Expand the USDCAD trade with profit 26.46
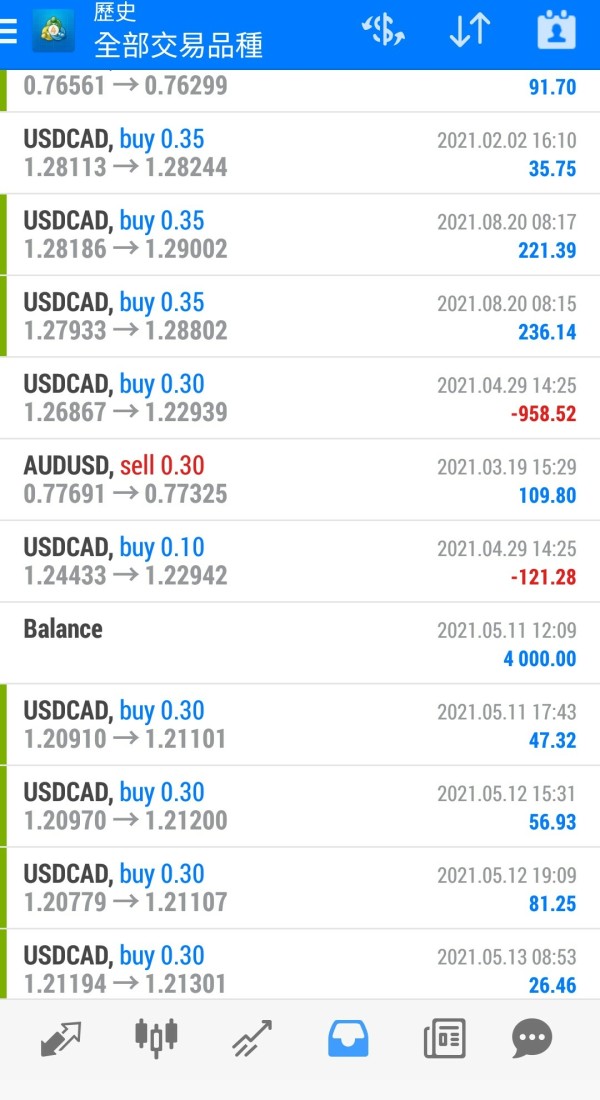The image size is (600, 1100). (300, 968)
